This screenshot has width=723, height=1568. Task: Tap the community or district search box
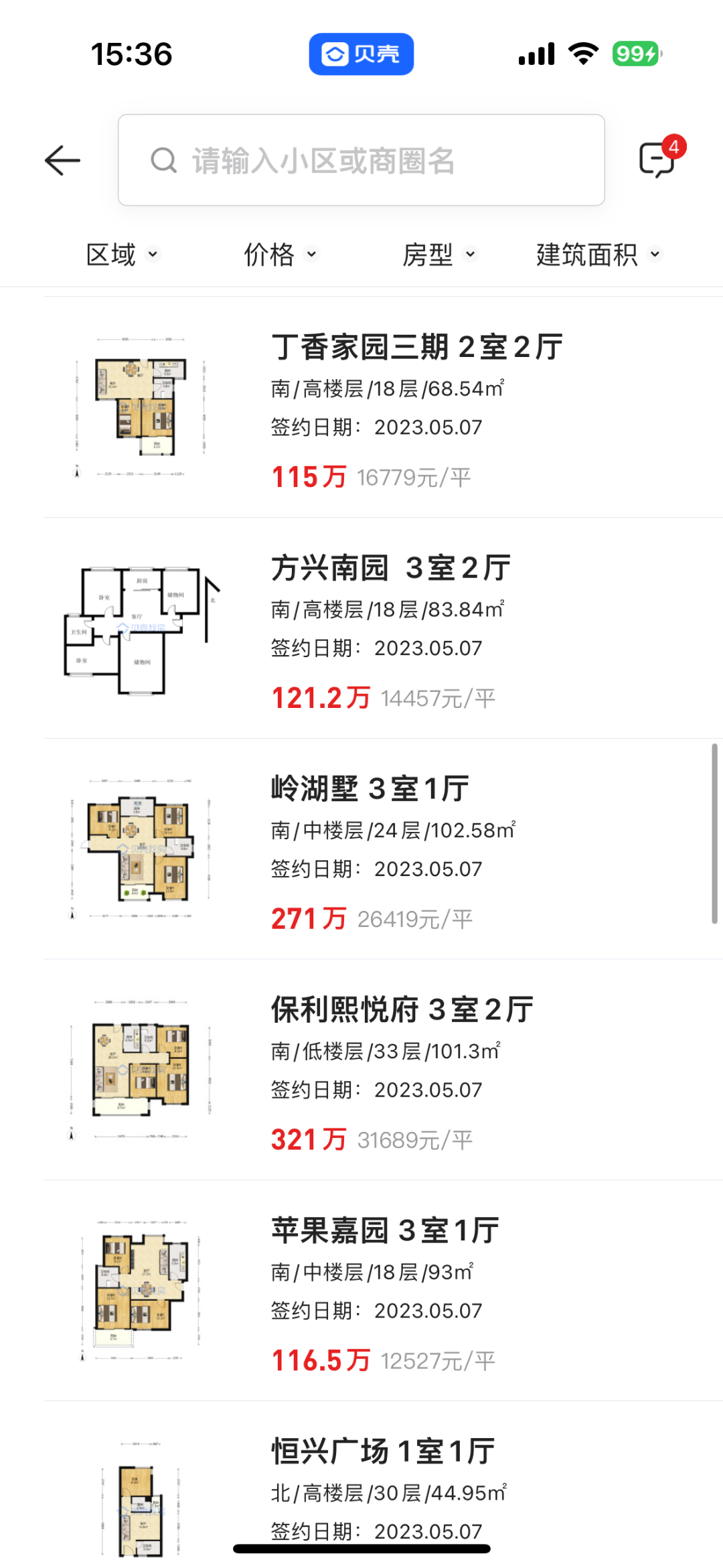(x=361, y=160)
